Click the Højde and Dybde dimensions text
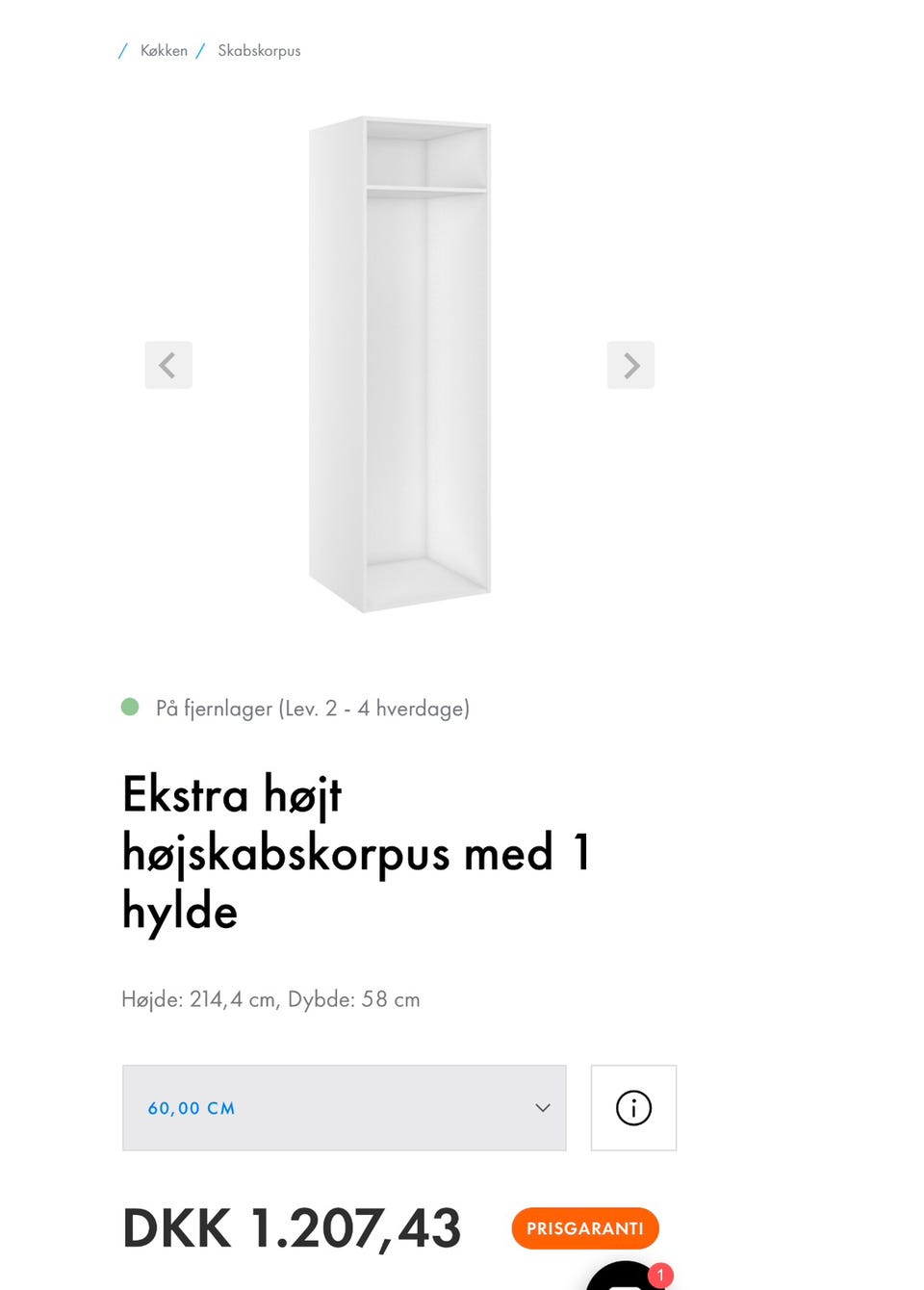The height and width of the screenshot is (1290, 924). pyautogui.click(x=271, y=999)
